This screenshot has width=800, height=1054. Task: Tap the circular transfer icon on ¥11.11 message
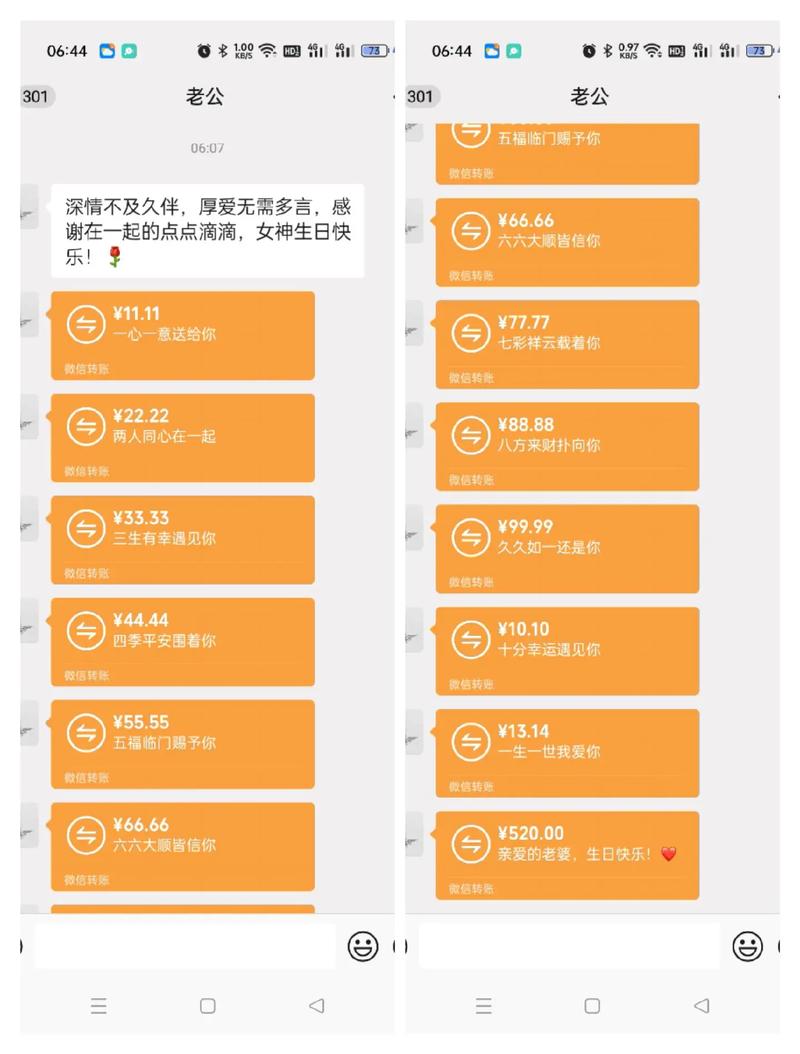point(86,325)
